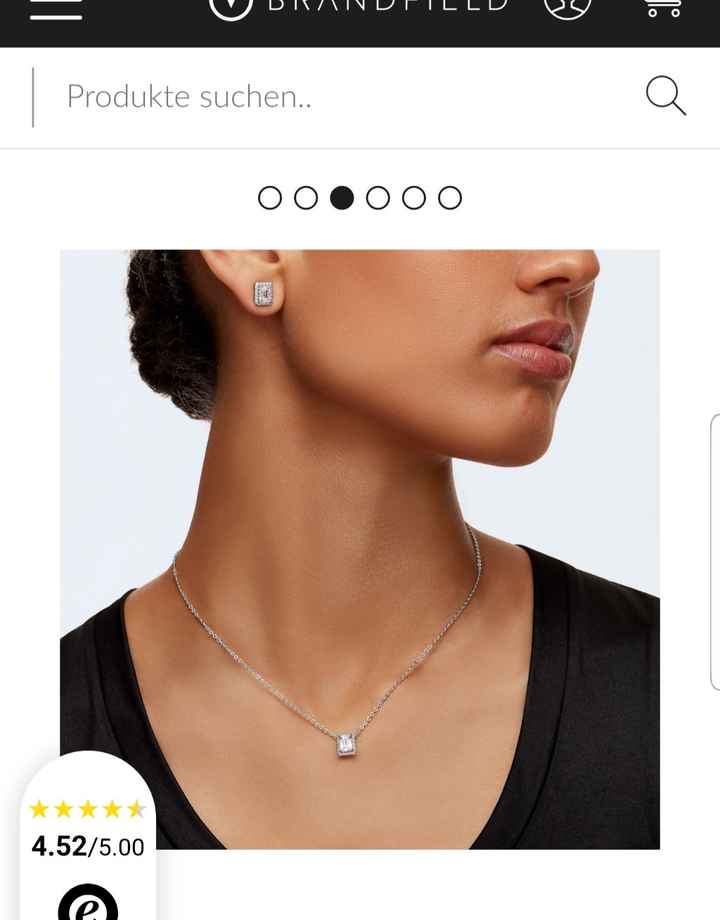Jump to the sixth product image dot

450,198
